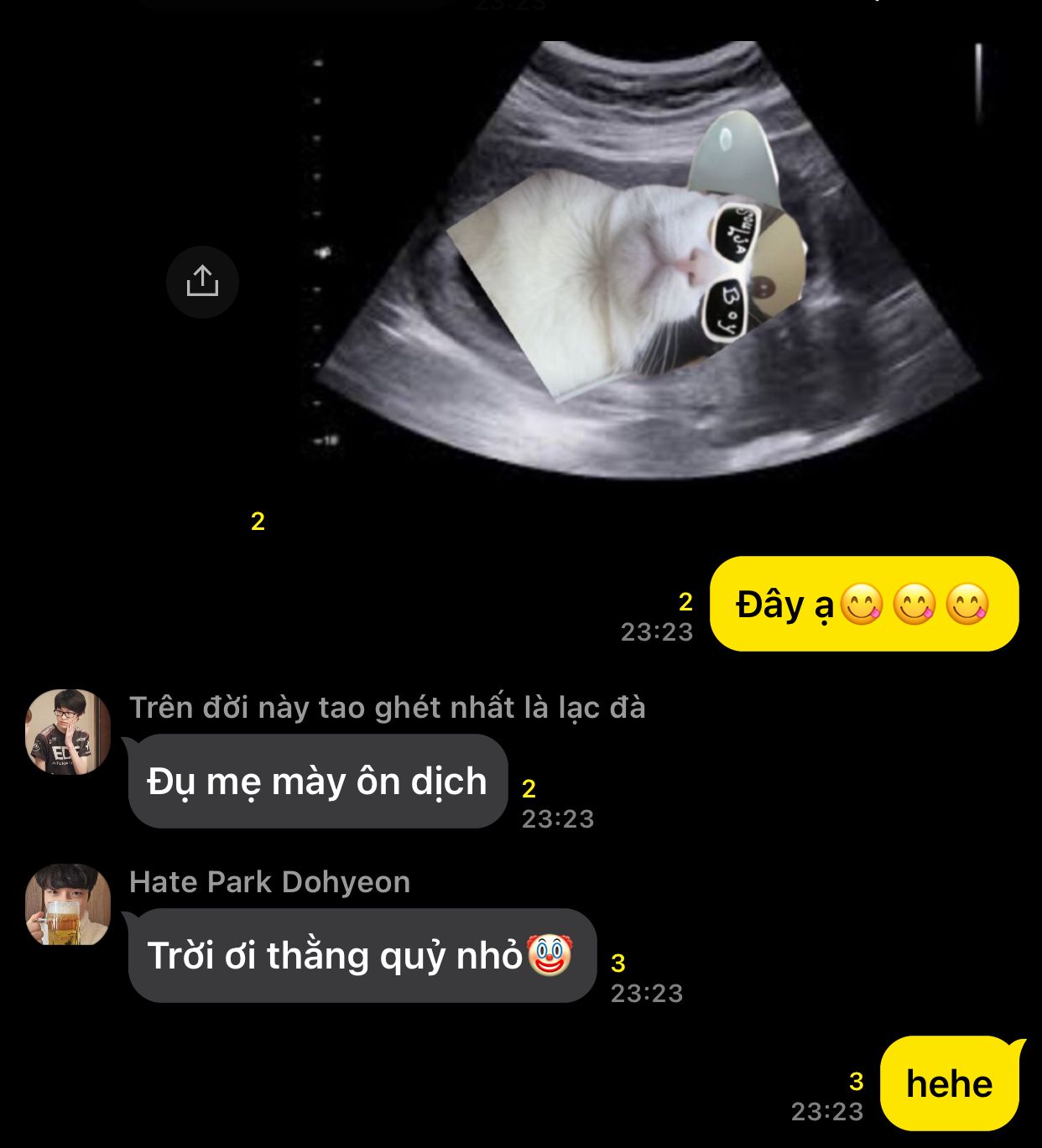The height and width of the screenshot is (1148, 1042).
Task: Share the ultrasound cat image
Action: tap(202, 282)
